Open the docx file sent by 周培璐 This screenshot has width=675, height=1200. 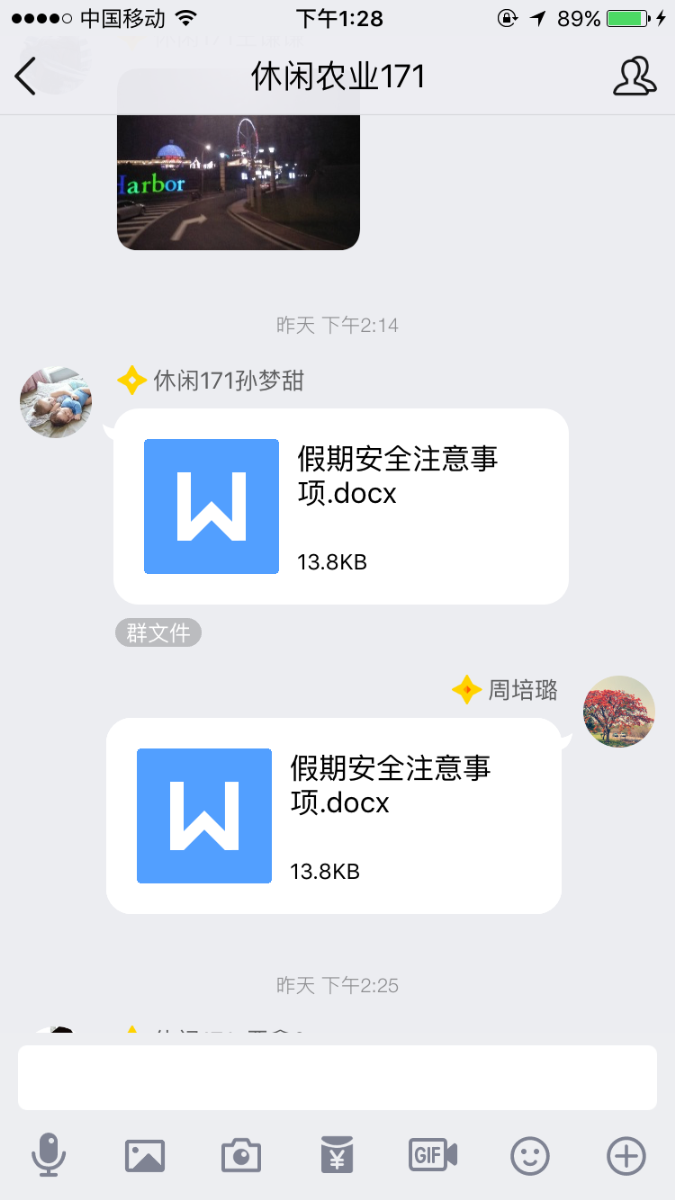tap(333, 816)
